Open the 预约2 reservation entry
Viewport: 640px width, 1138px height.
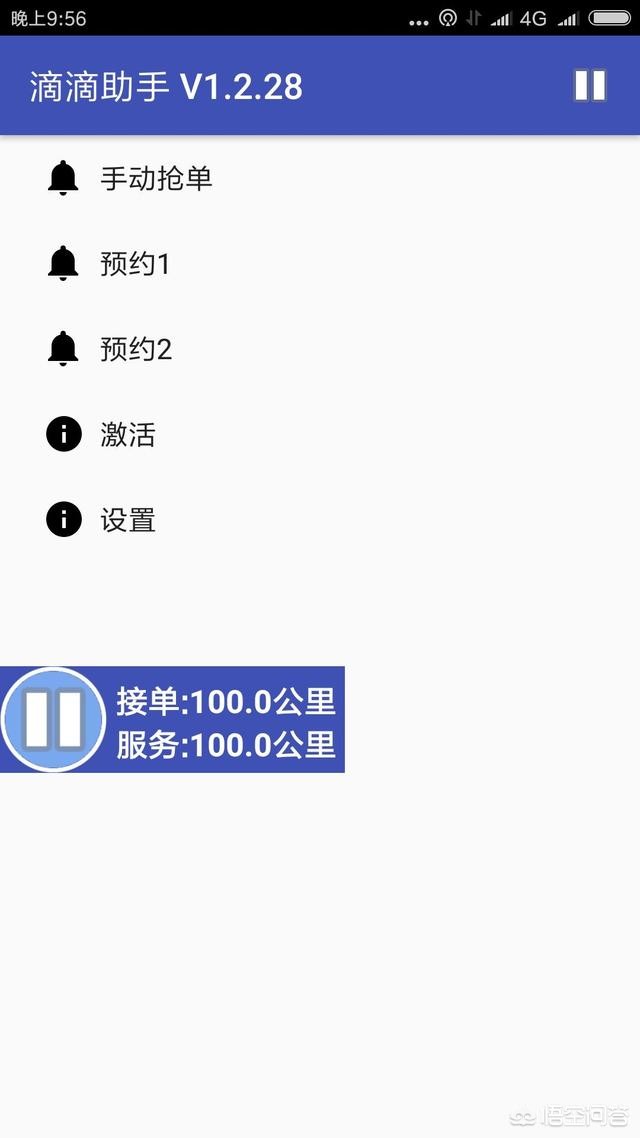(320, 349)
